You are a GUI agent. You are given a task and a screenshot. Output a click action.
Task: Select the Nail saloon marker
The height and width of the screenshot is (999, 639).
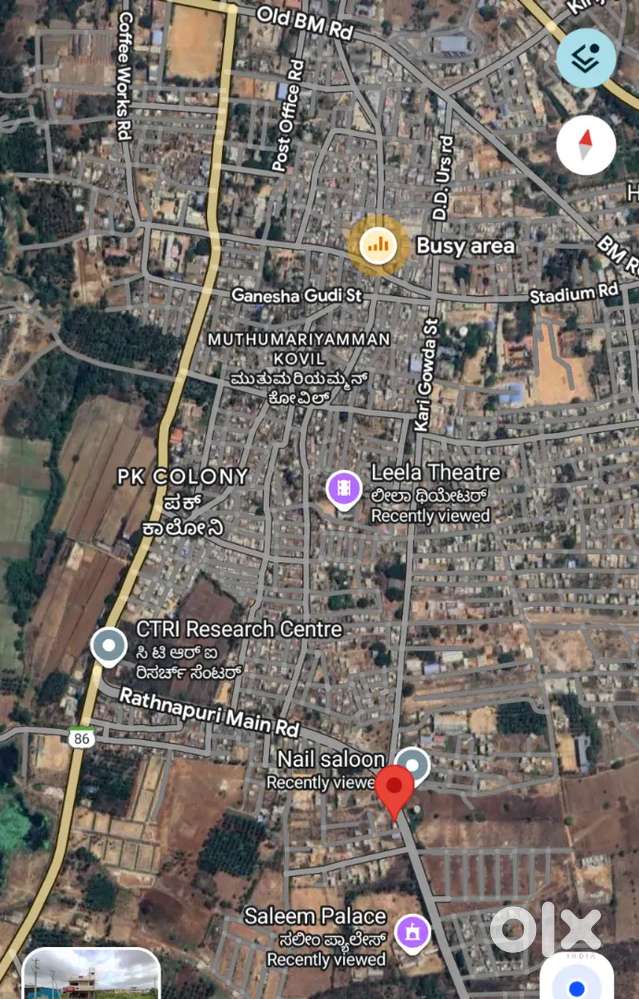412,766
